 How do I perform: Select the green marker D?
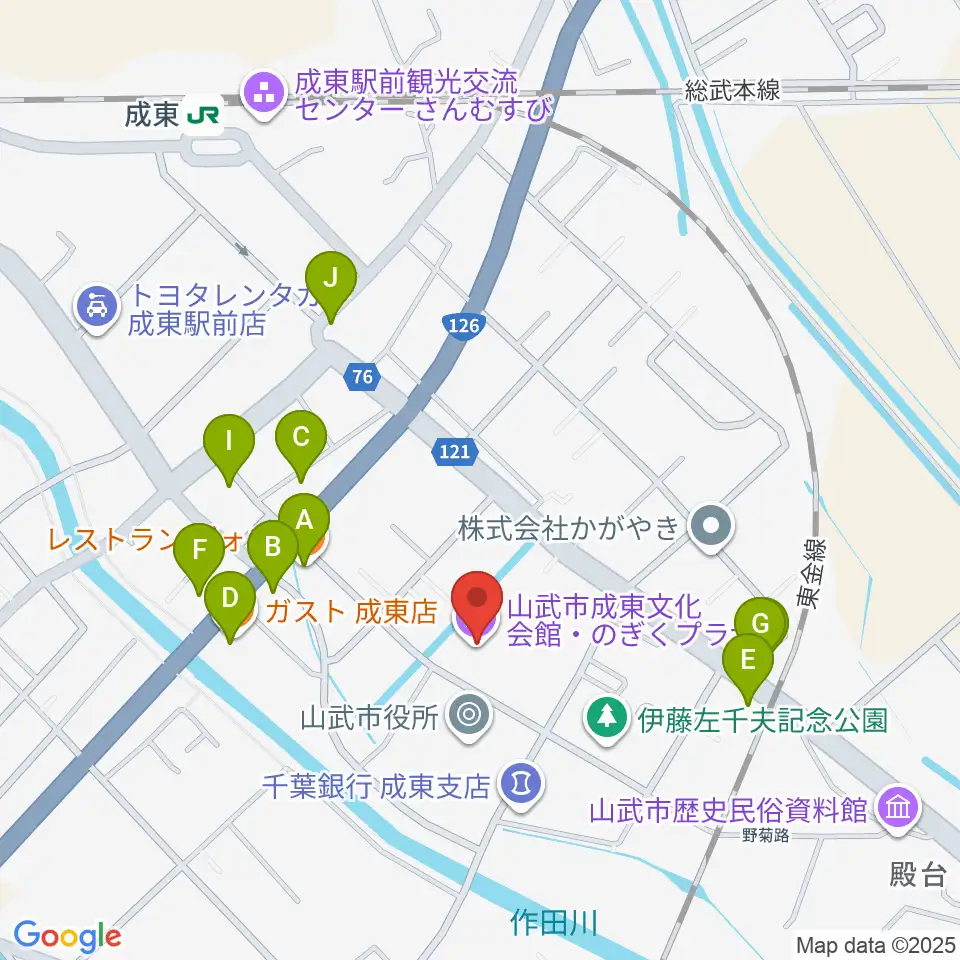click(230, 607)
